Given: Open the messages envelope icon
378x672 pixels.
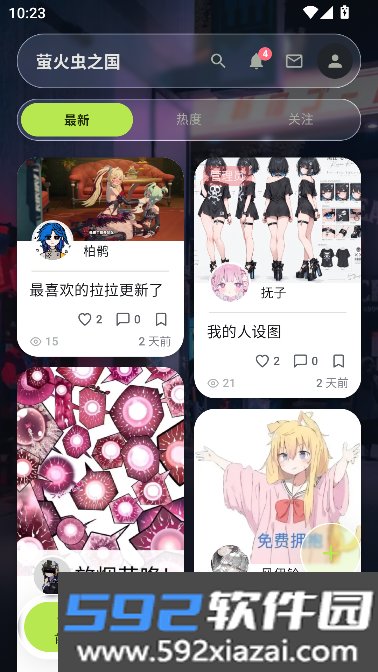Looking at the screenshot, I should pyautogui.click(x=294, y=61).
